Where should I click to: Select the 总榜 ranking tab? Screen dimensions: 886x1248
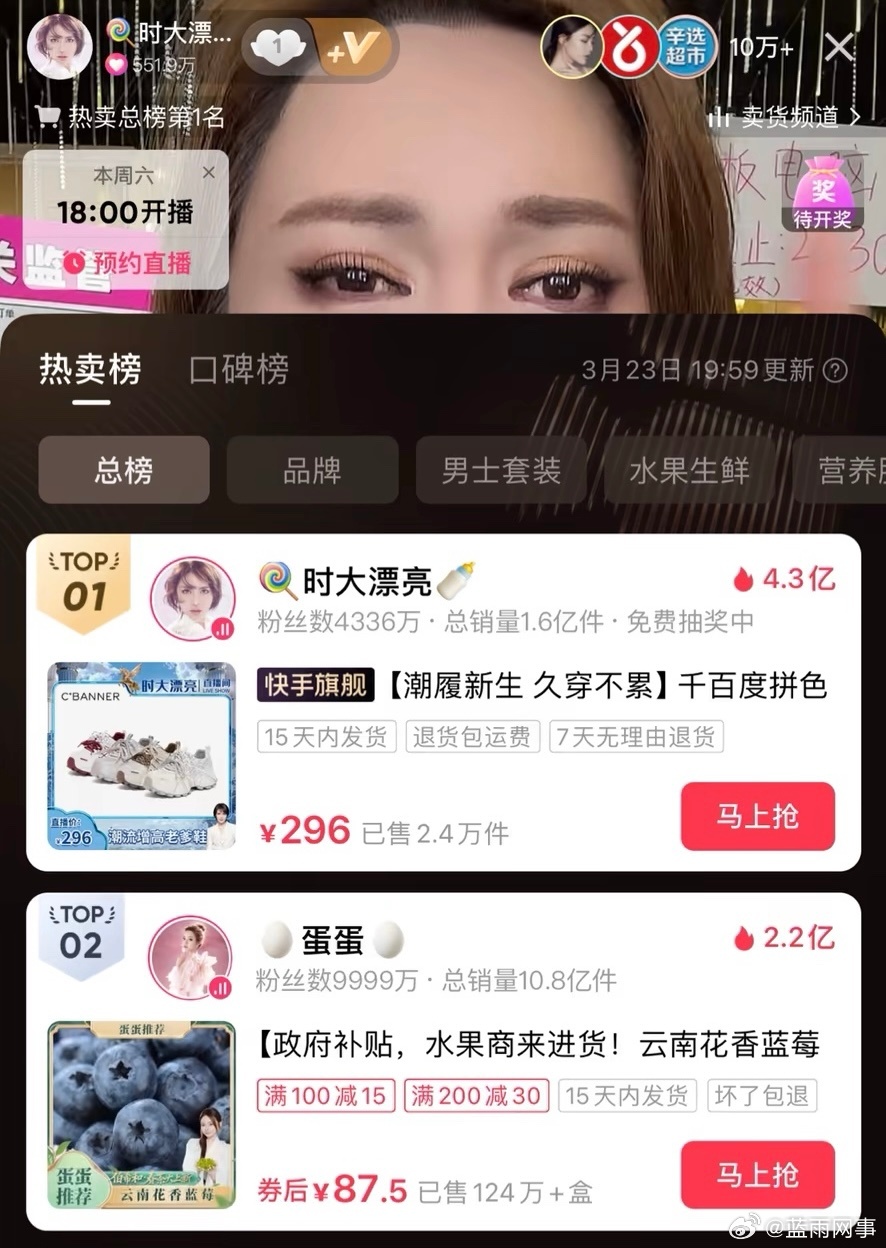(124, 470)
